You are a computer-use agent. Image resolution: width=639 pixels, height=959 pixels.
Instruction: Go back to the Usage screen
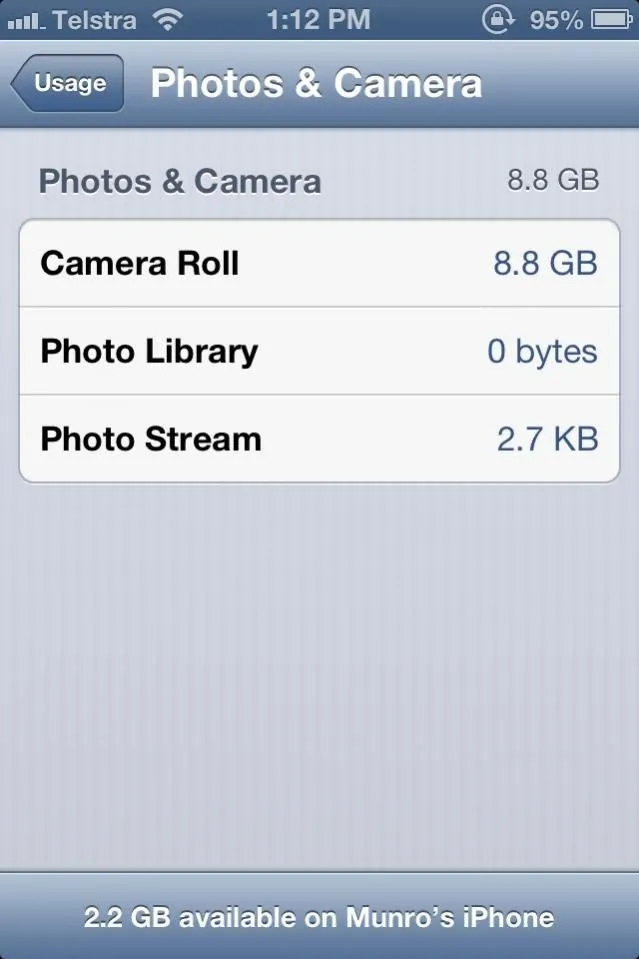pos(68,84)
